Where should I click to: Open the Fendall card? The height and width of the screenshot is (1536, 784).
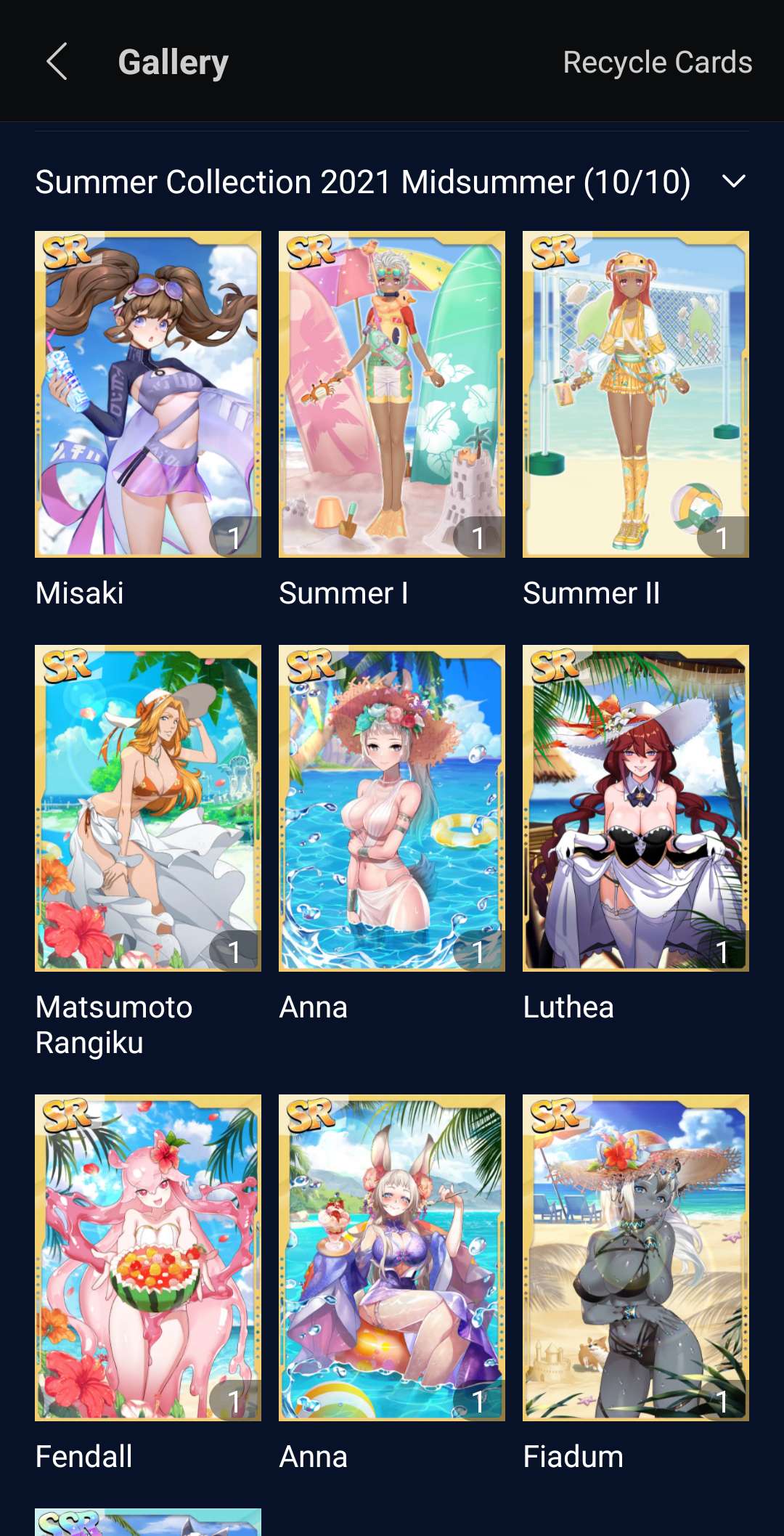point(148,1257)
